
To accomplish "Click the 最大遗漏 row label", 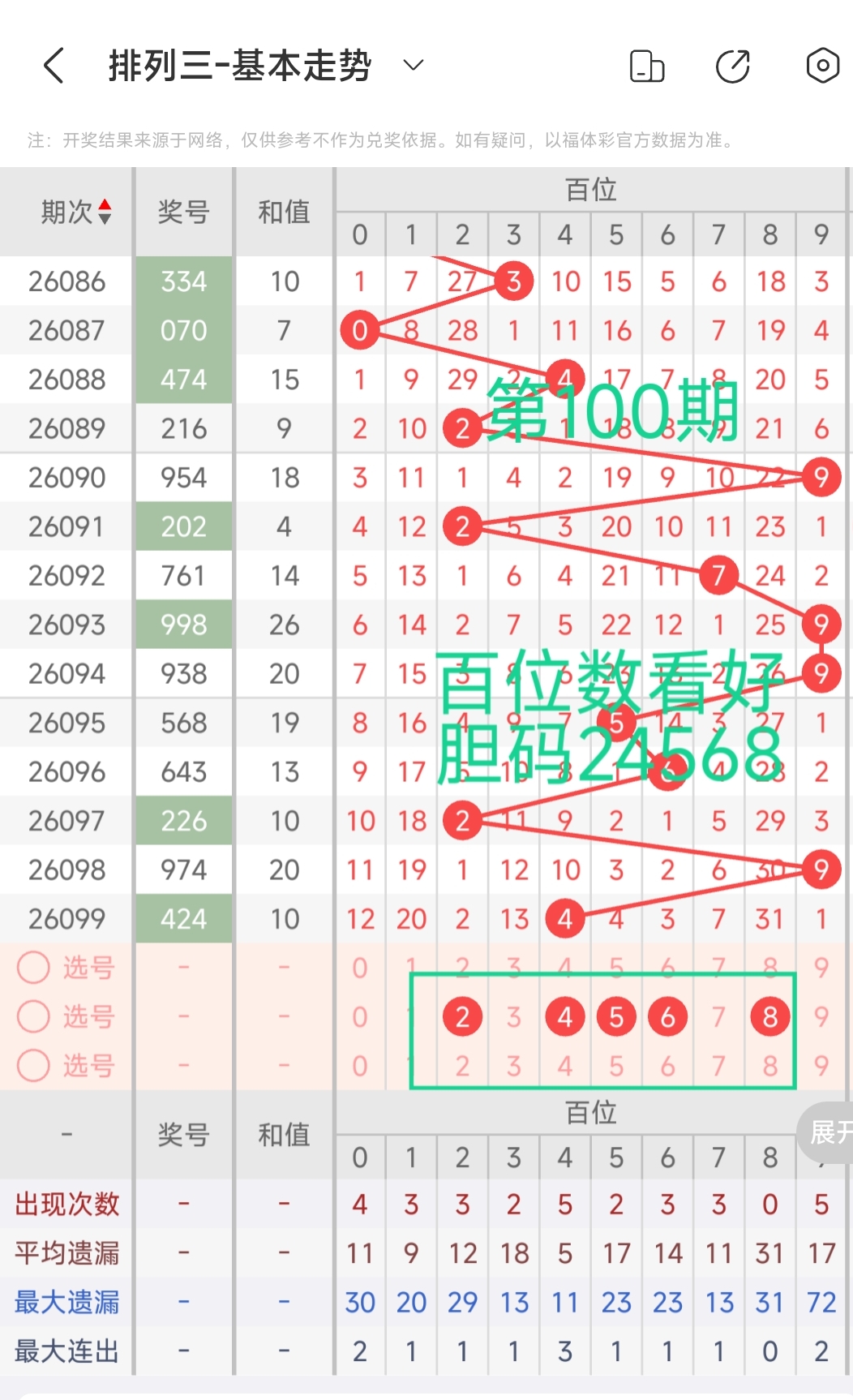I will click(x=66, y=1302).
